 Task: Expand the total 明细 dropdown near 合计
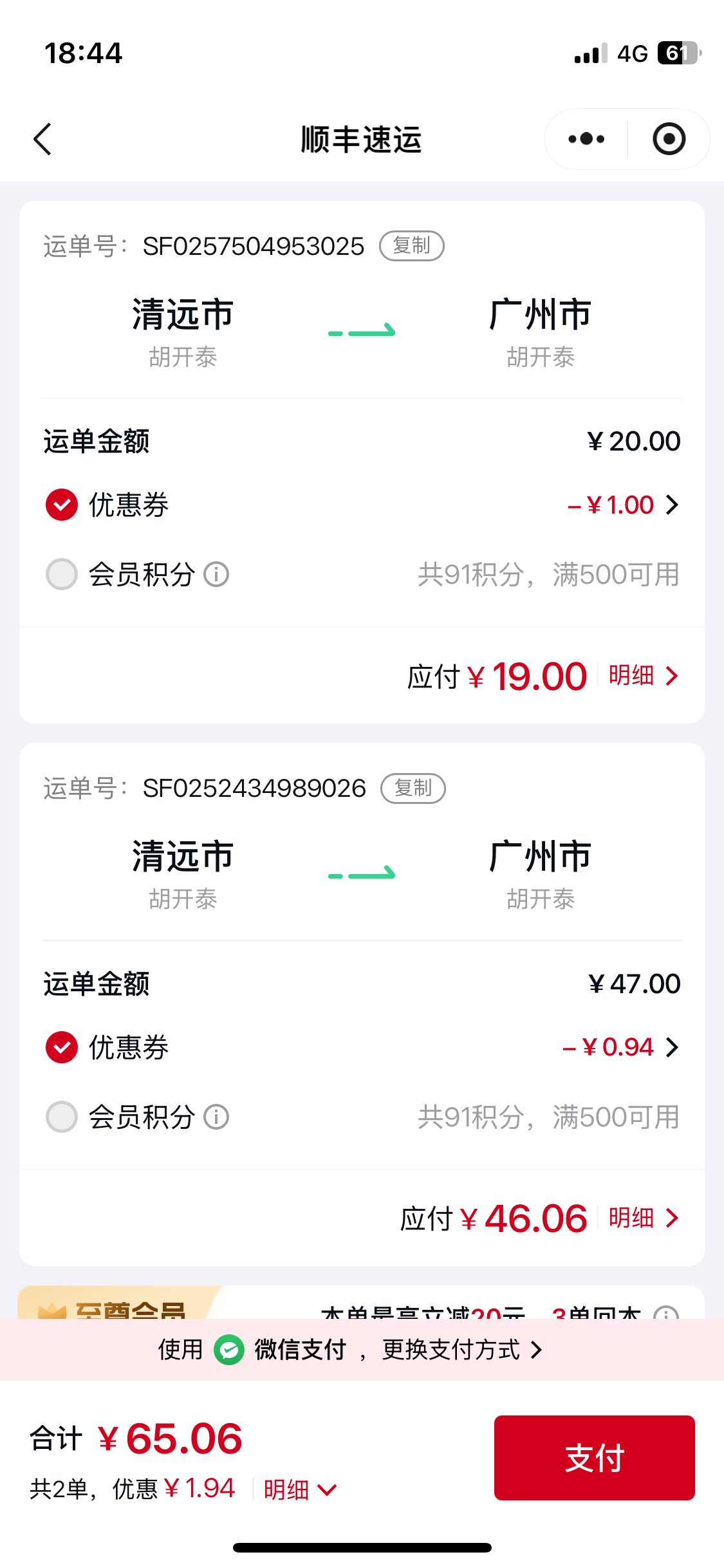coord(300,1489)
